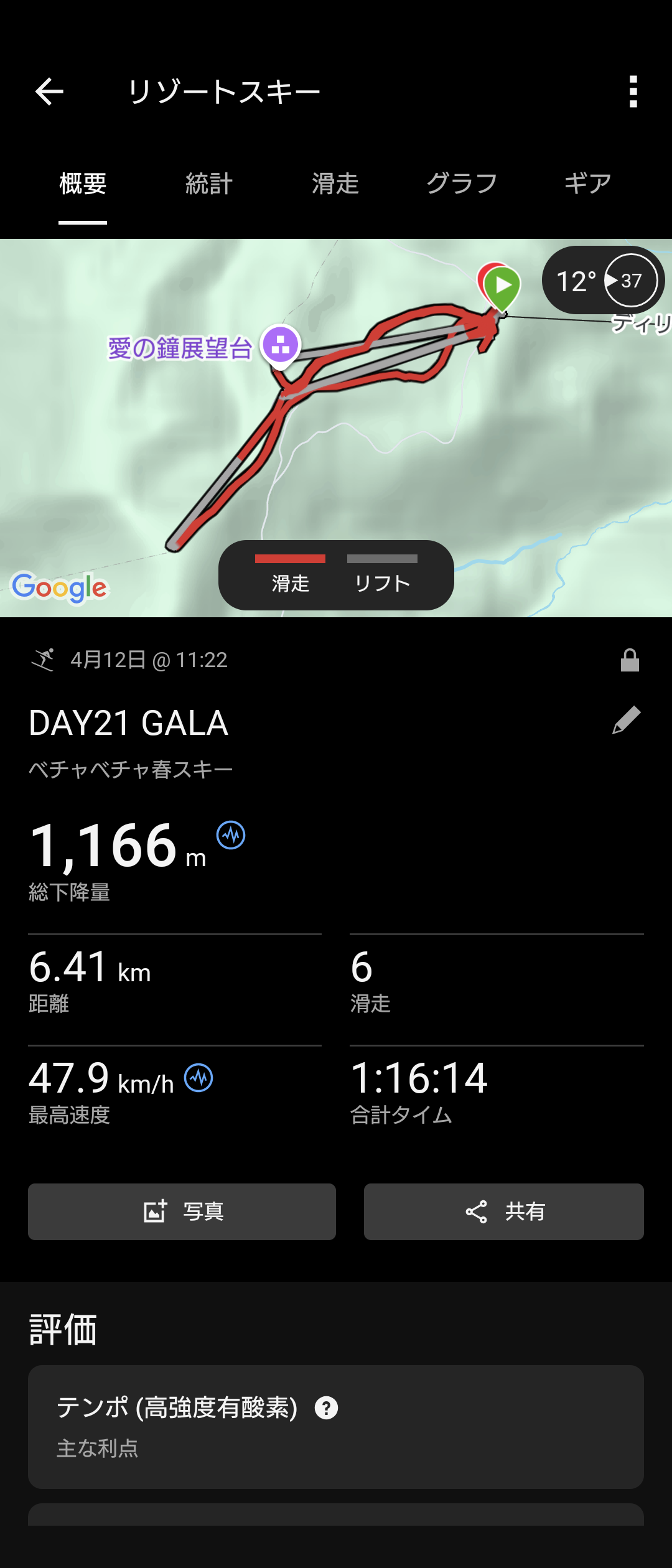Tap the 愛の鐘展望台 map marker
The image size is (672, 1568).
[281, 345]
